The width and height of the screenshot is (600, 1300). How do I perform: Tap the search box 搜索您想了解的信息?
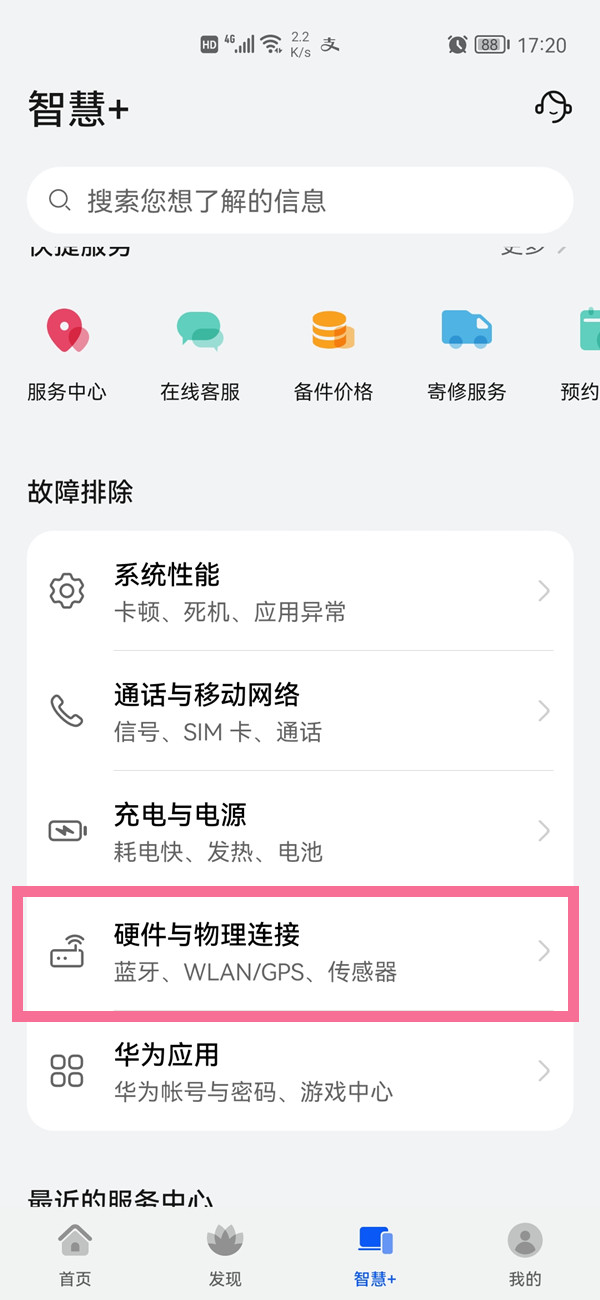pos(300,201)
